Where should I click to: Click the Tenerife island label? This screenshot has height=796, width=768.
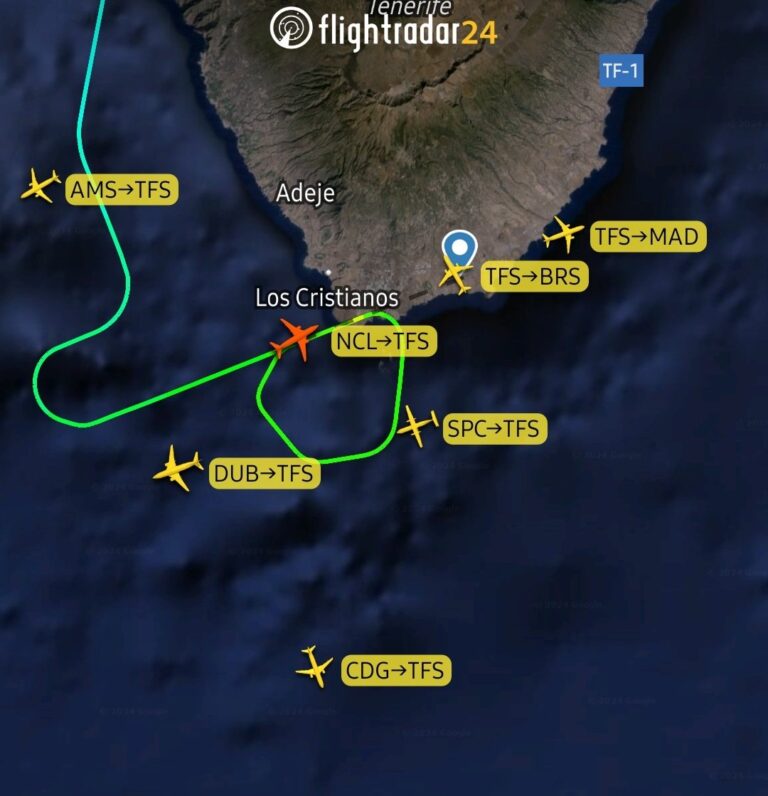pos(411,9)
